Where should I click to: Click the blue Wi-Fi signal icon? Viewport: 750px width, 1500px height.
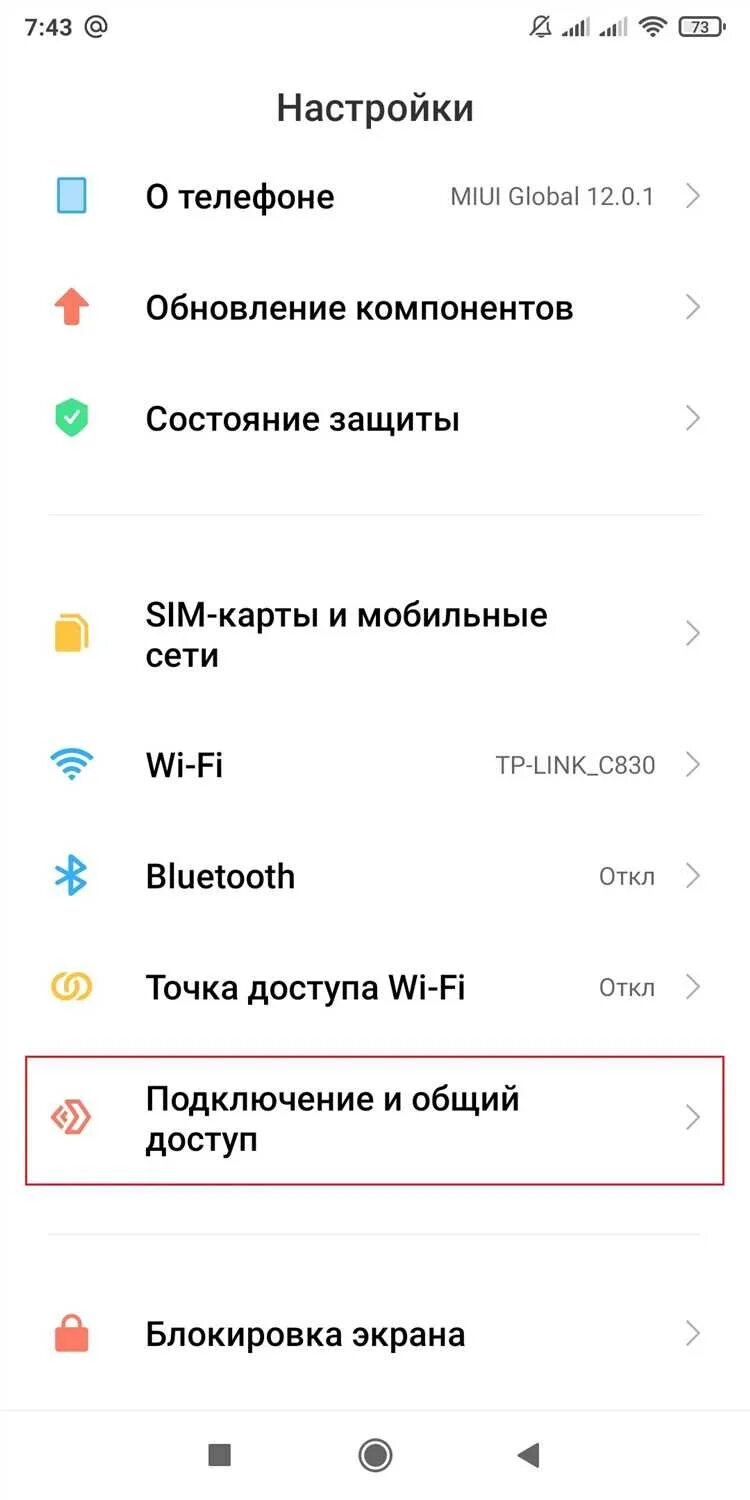[x=71, y=764]
